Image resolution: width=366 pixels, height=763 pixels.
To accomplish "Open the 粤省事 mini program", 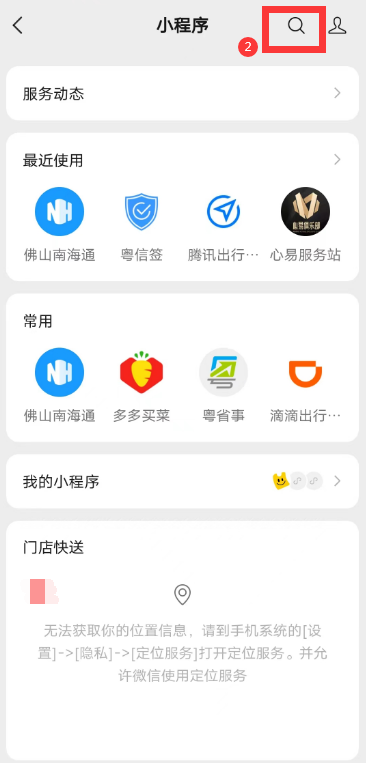I will [223, 385].
